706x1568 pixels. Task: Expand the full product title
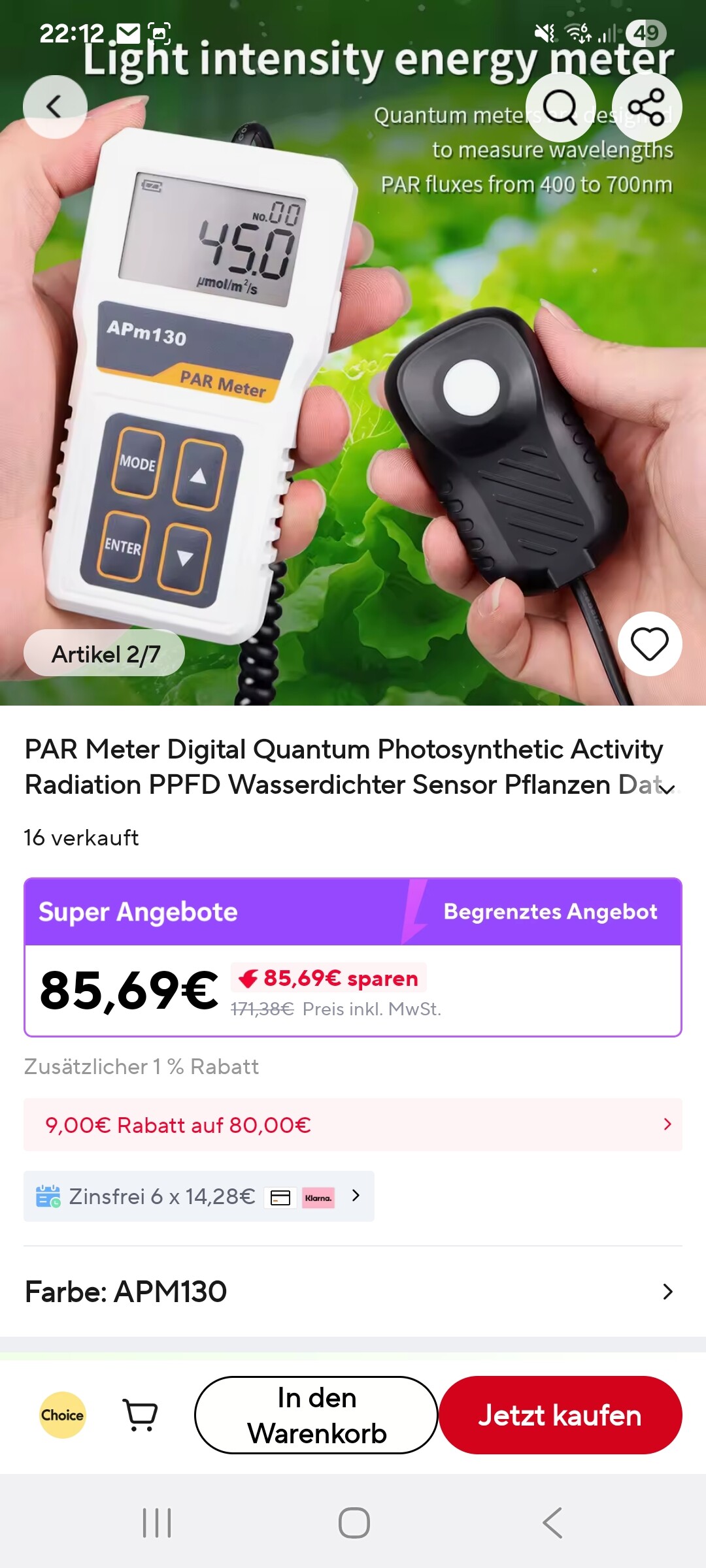(667, 789)
